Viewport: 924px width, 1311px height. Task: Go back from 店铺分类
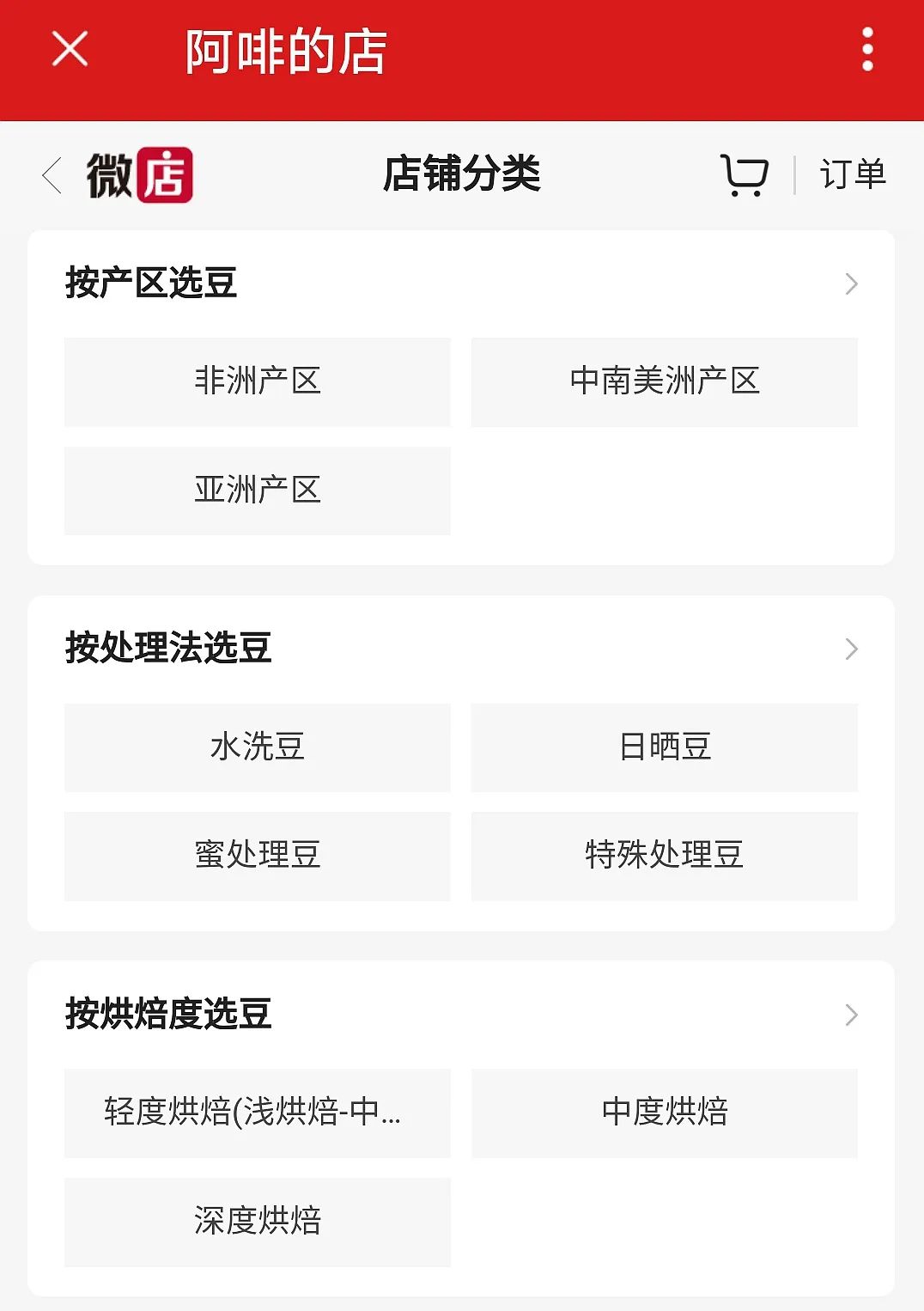coord(52,175)
